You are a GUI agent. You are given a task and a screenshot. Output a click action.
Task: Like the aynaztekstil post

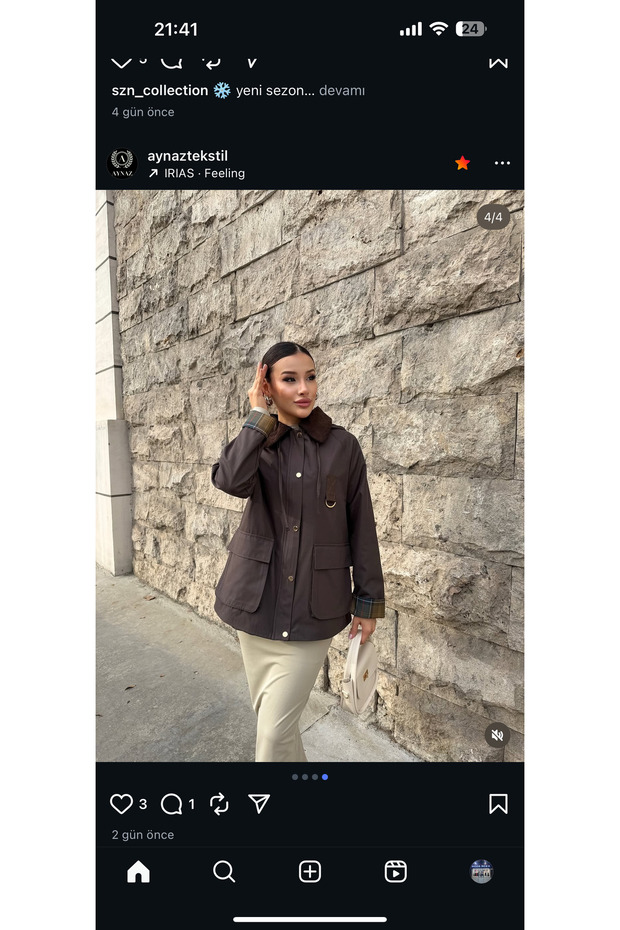coord(121,804)
